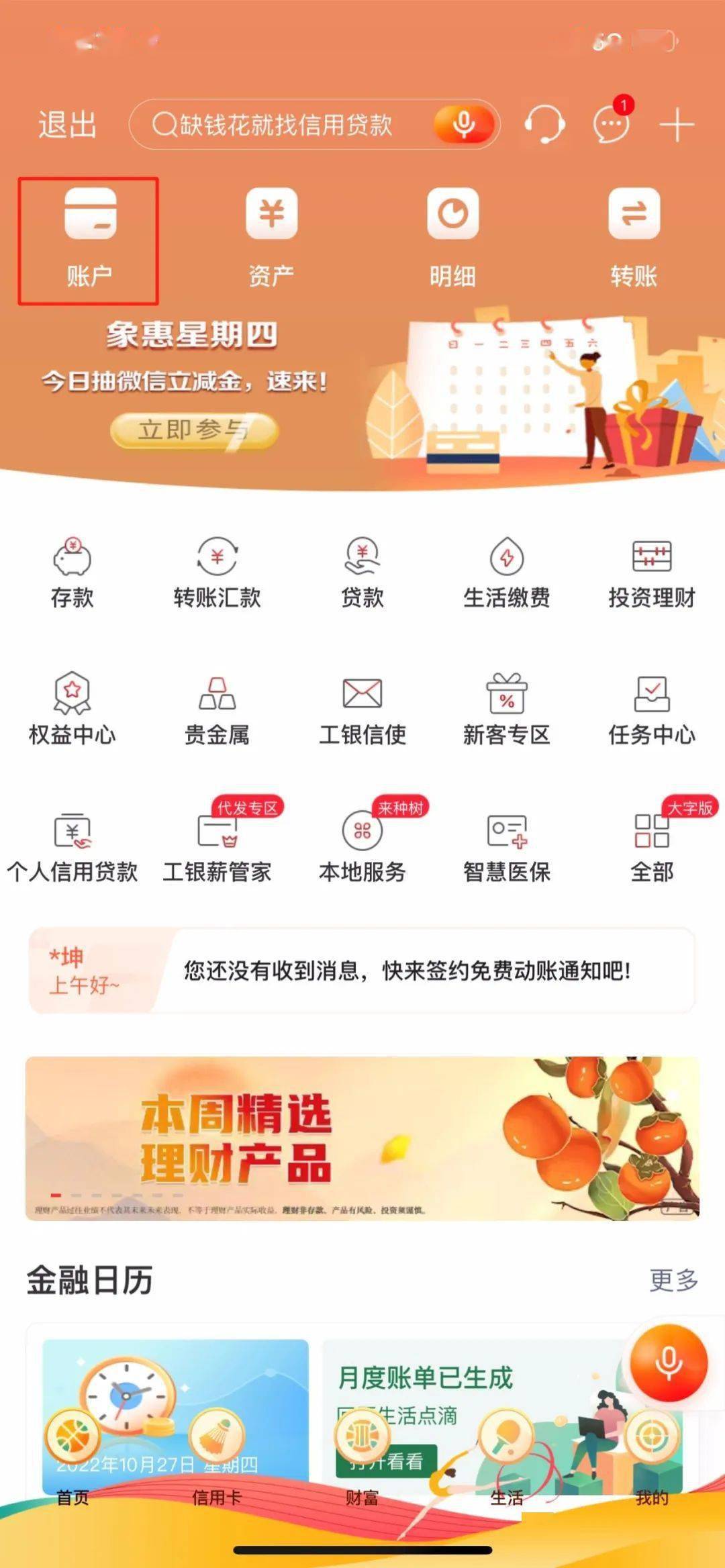
Task: Open the messages bubble with badge
Action: (x=612, y=124)
